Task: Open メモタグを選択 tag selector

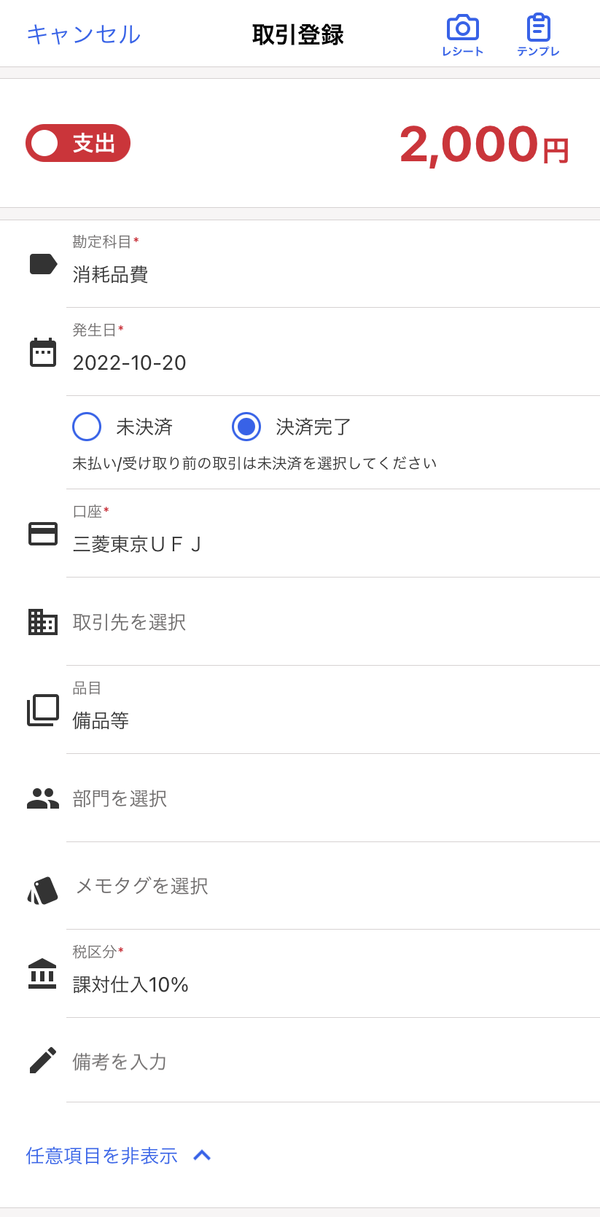Action: pos(300,886)
